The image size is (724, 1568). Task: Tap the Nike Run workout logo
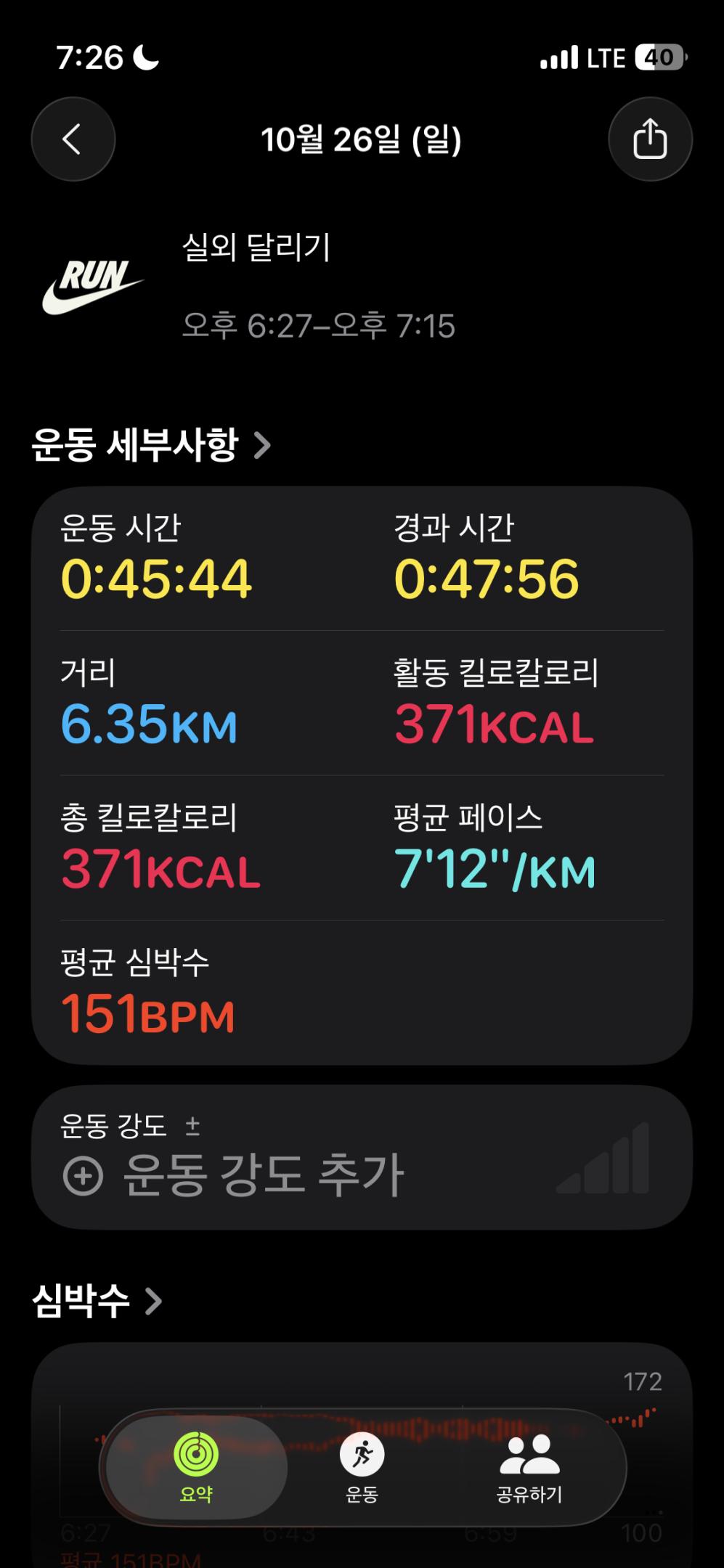click(x=90, y=278)
